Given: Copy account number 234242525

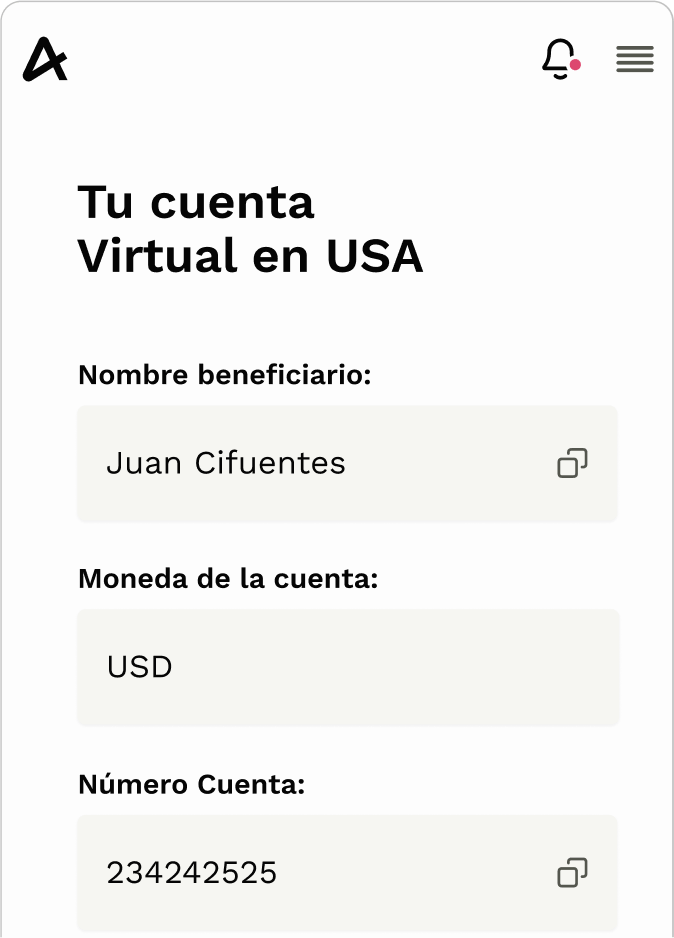Looking at the screenshot, I should click(x=572, y=873).
